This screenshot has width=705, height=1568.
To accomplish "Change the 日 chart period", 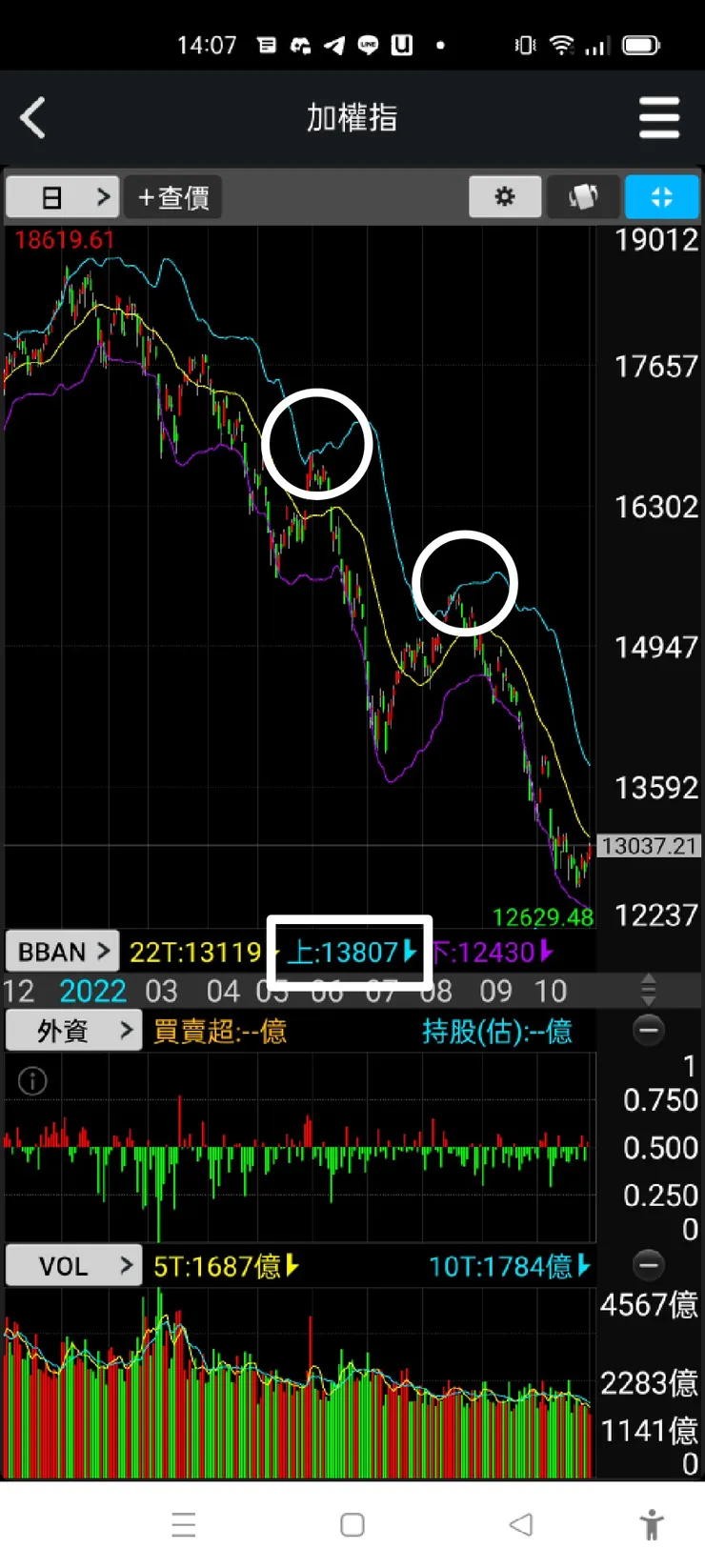I will [x=63, y=197].
